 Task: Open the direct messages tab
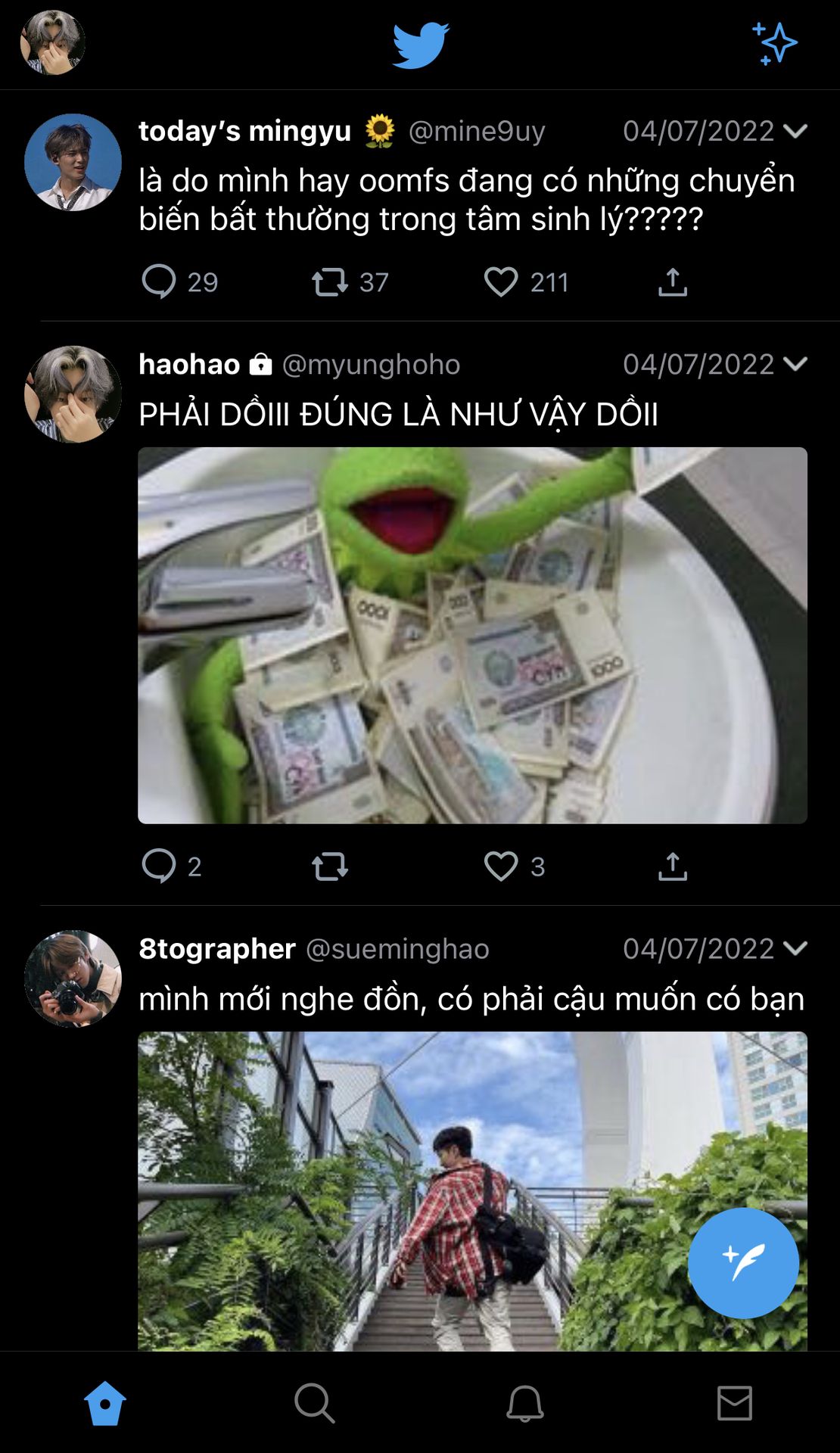(x=734, y=1403)
